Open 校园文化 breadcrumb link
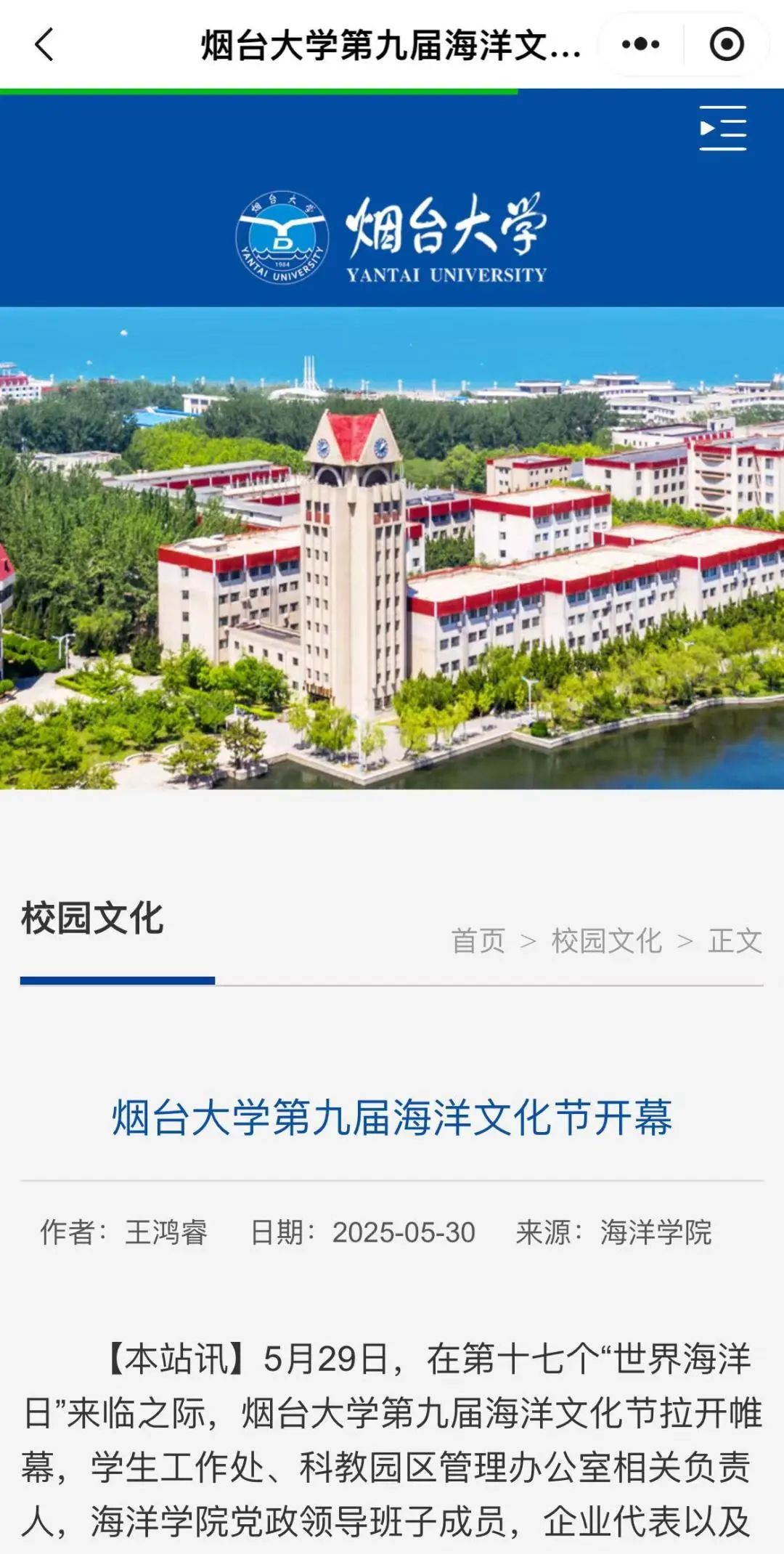The width and height of the screenshot is (784, 1554). 606,941
